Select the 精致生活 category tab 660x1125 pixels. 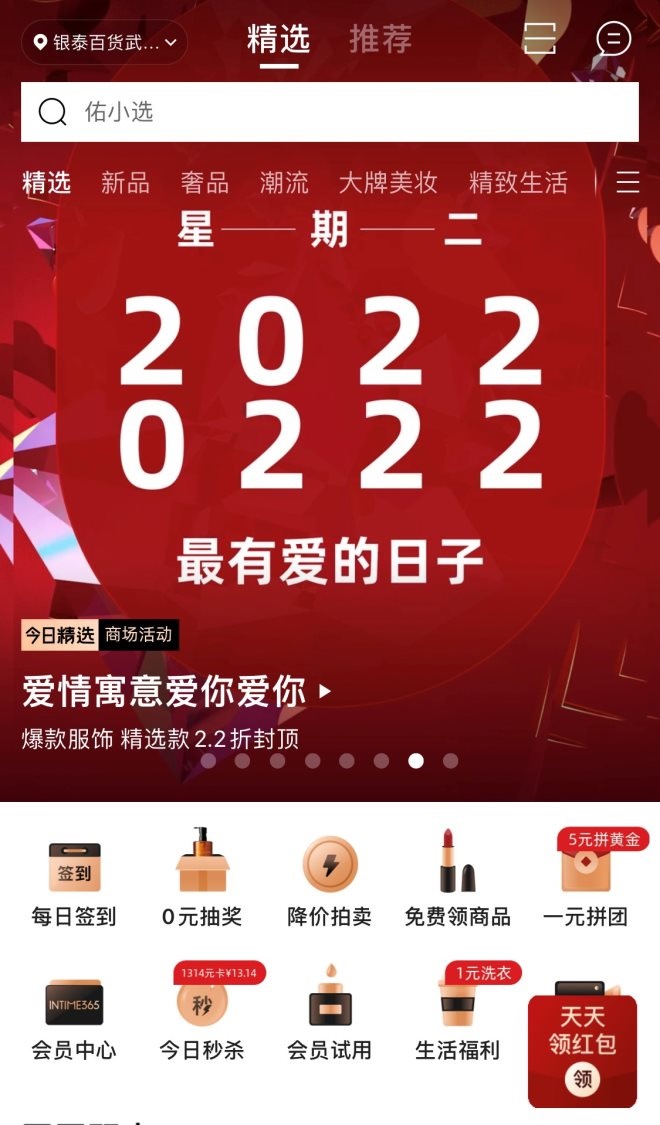coord(518,183)
